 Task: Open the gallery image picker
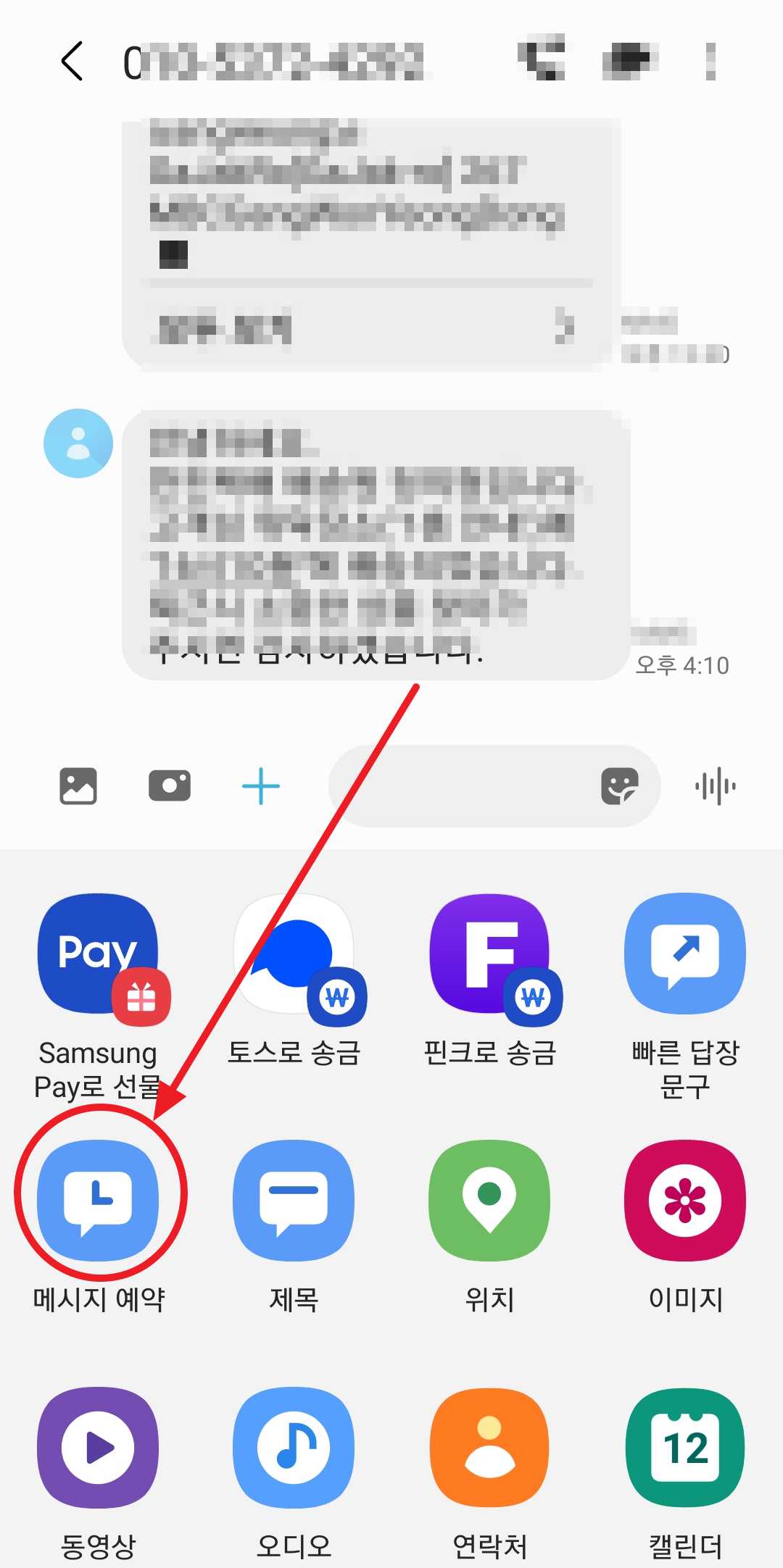pos(78,785)
